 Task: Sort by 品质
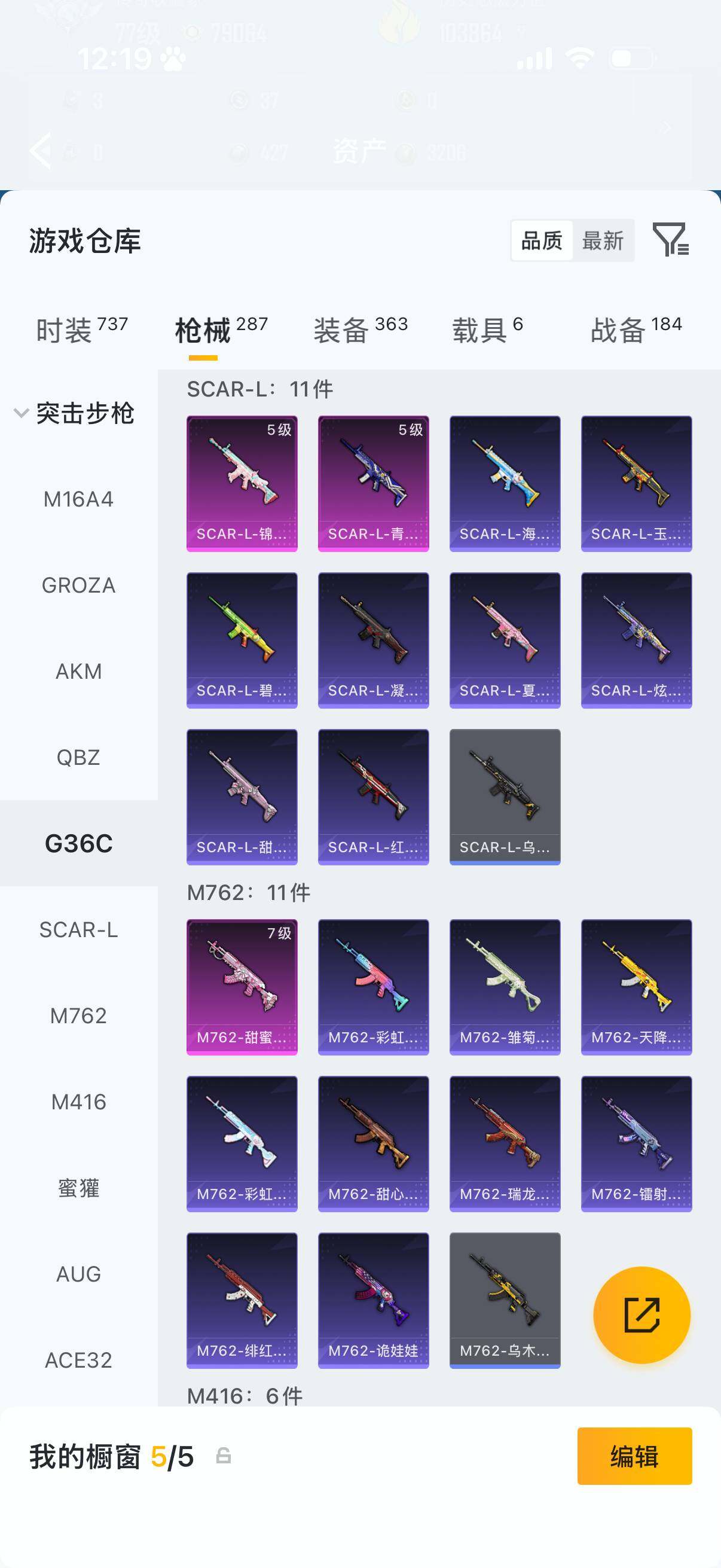coord(542,240)
